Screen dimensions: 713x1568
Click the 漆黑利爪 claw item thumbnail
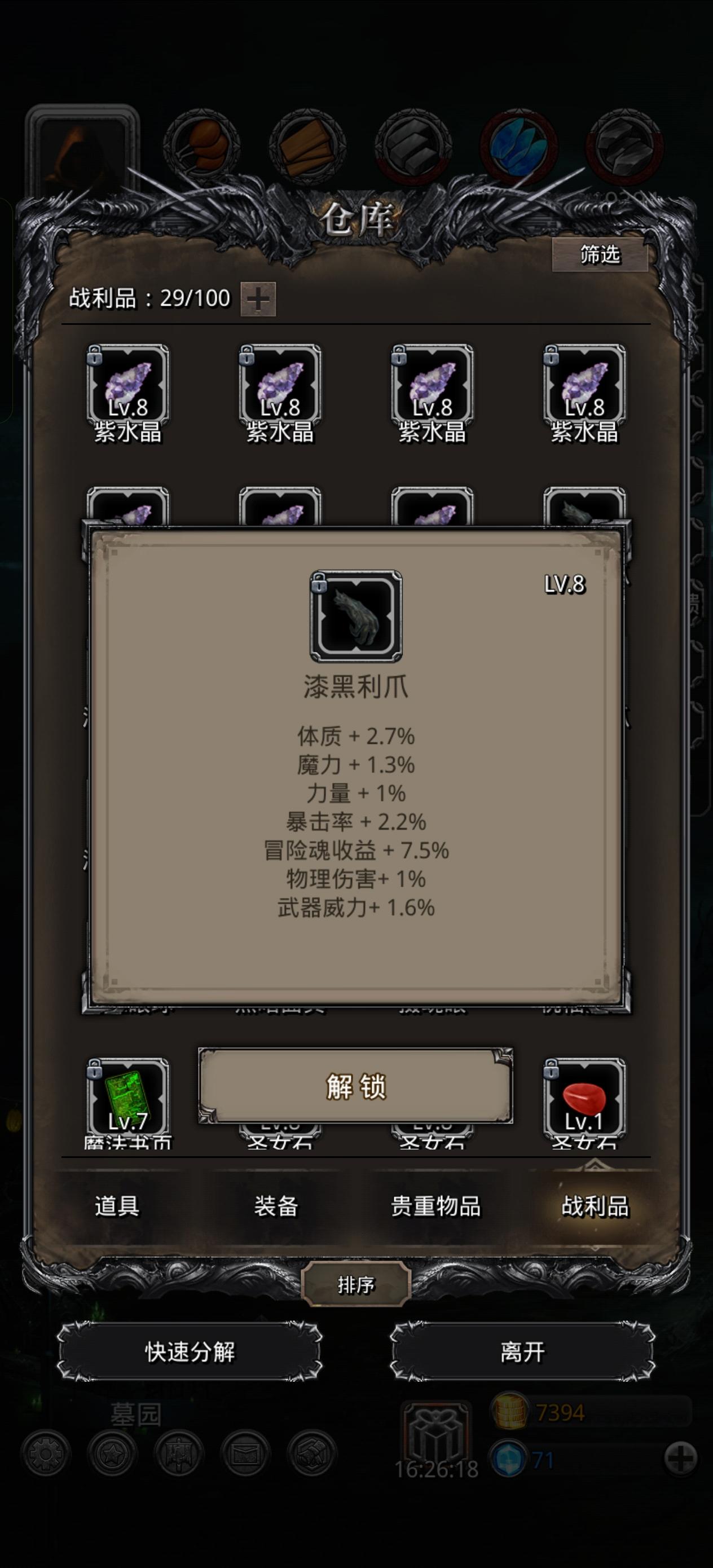[x=357, y=616]
